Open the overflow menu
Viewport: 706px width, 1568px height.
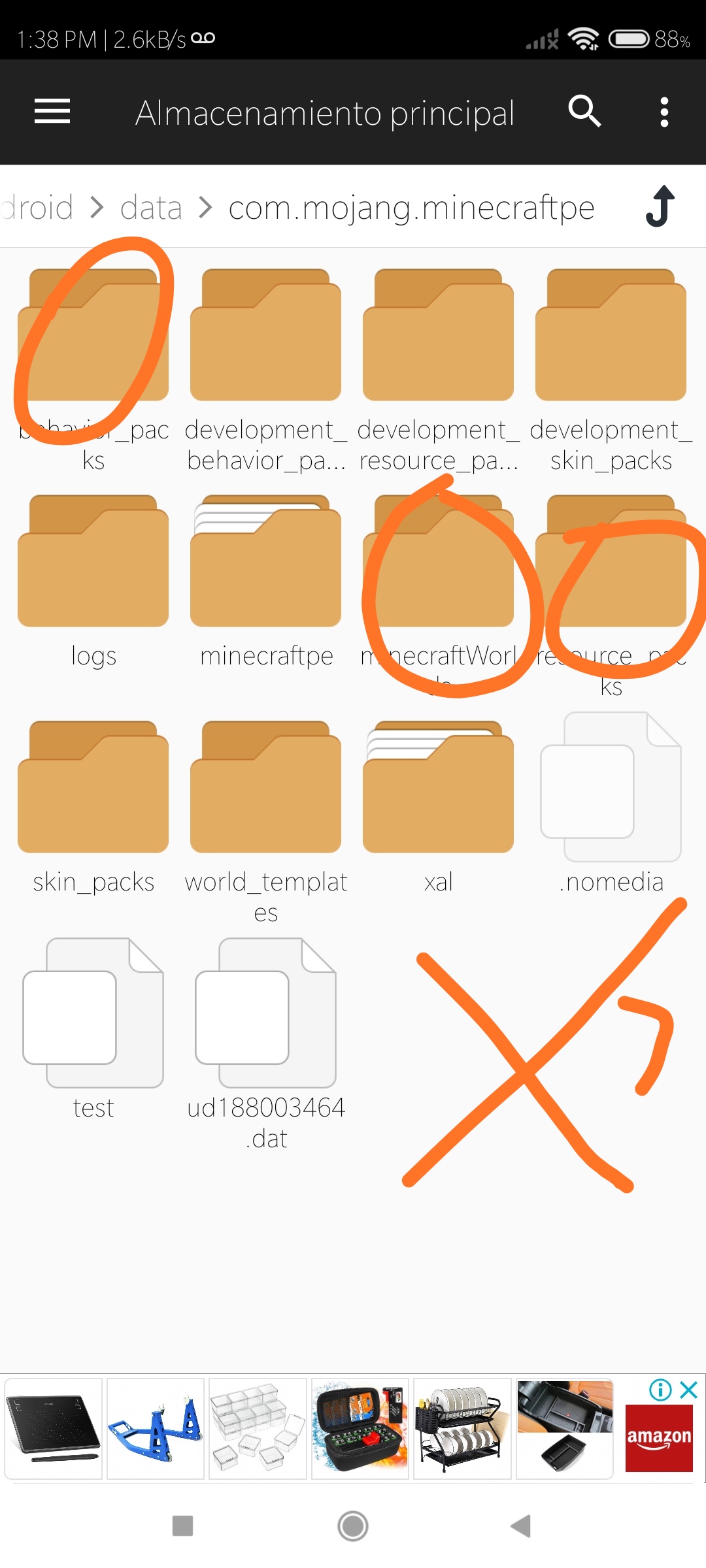click(x=664, y=112)
